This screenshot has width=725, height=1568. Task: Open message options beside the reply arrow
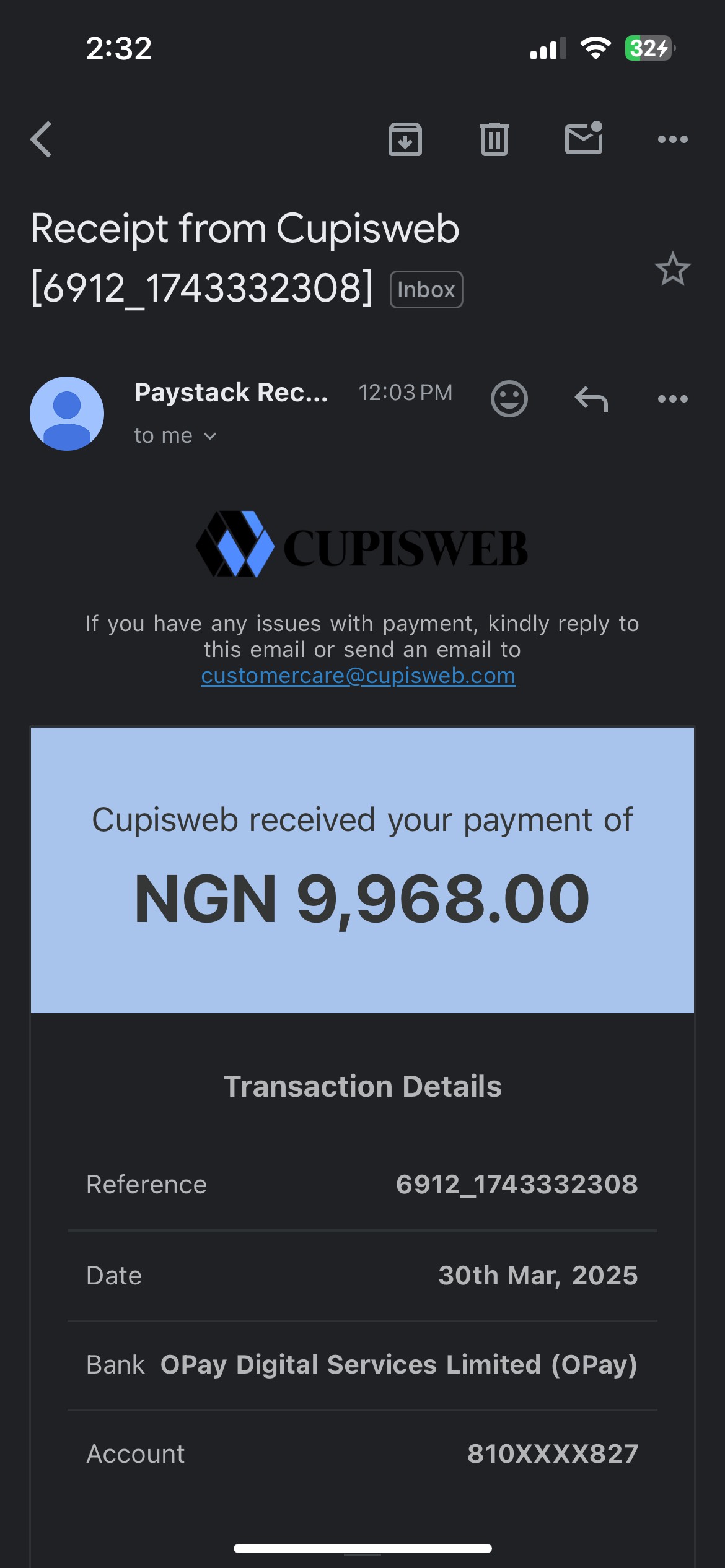tap(673, 399)
